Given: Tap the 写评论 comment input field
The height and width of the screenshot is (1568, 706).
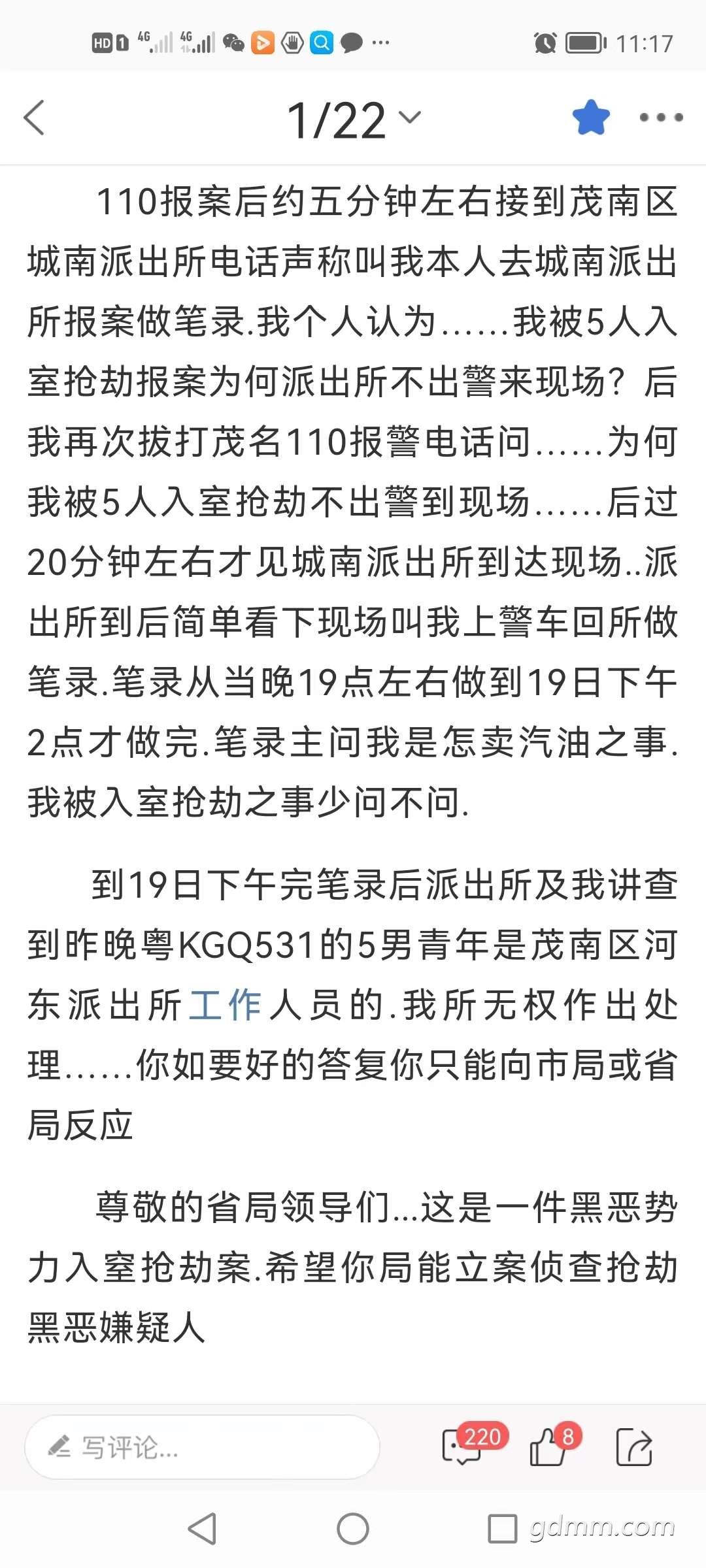Looking at the screenshot, I should click(x=202, y=1447).
